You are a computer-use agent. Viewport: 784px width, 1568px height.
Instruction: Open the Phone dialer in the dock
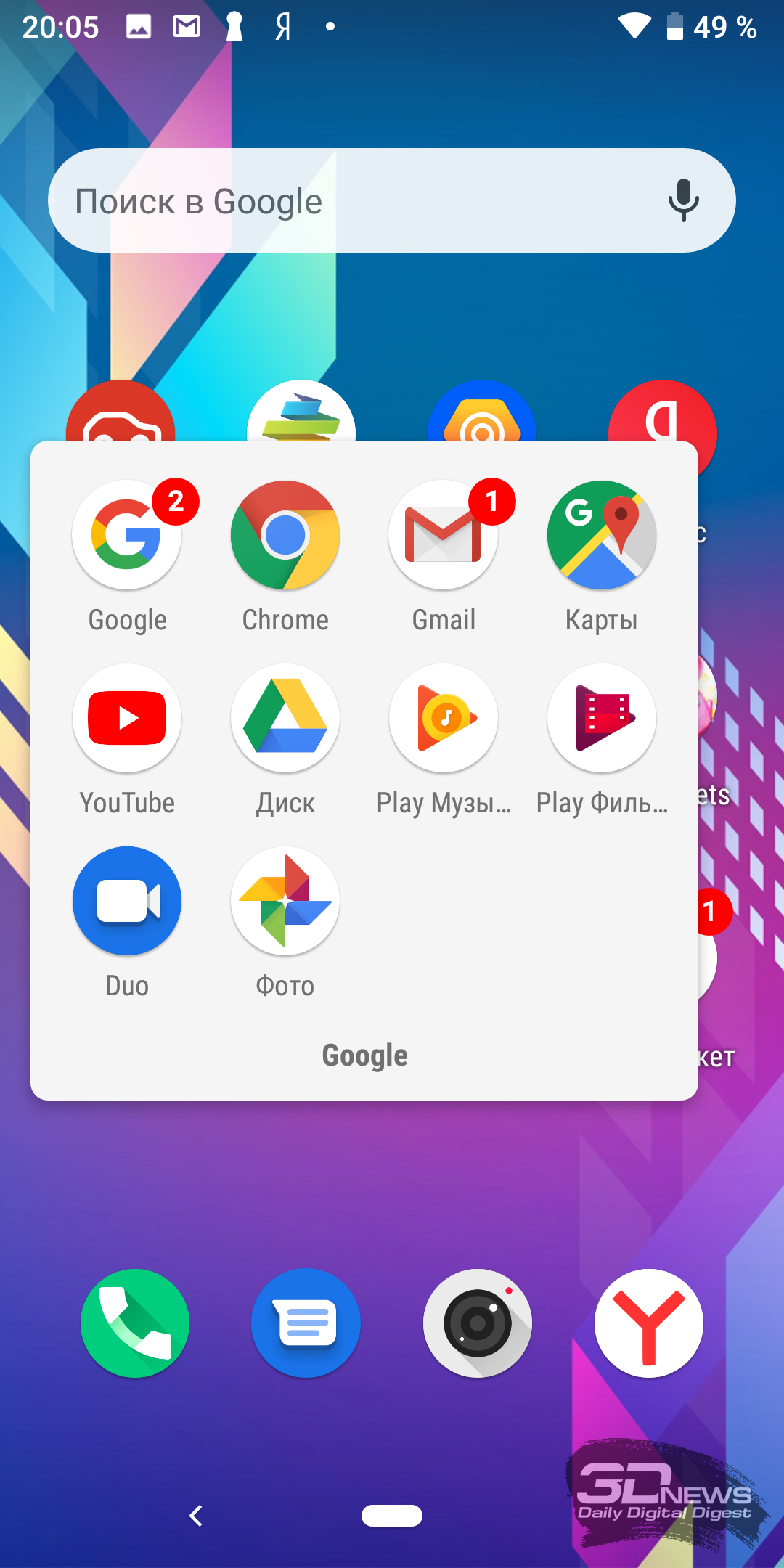tap(135, 1323)
